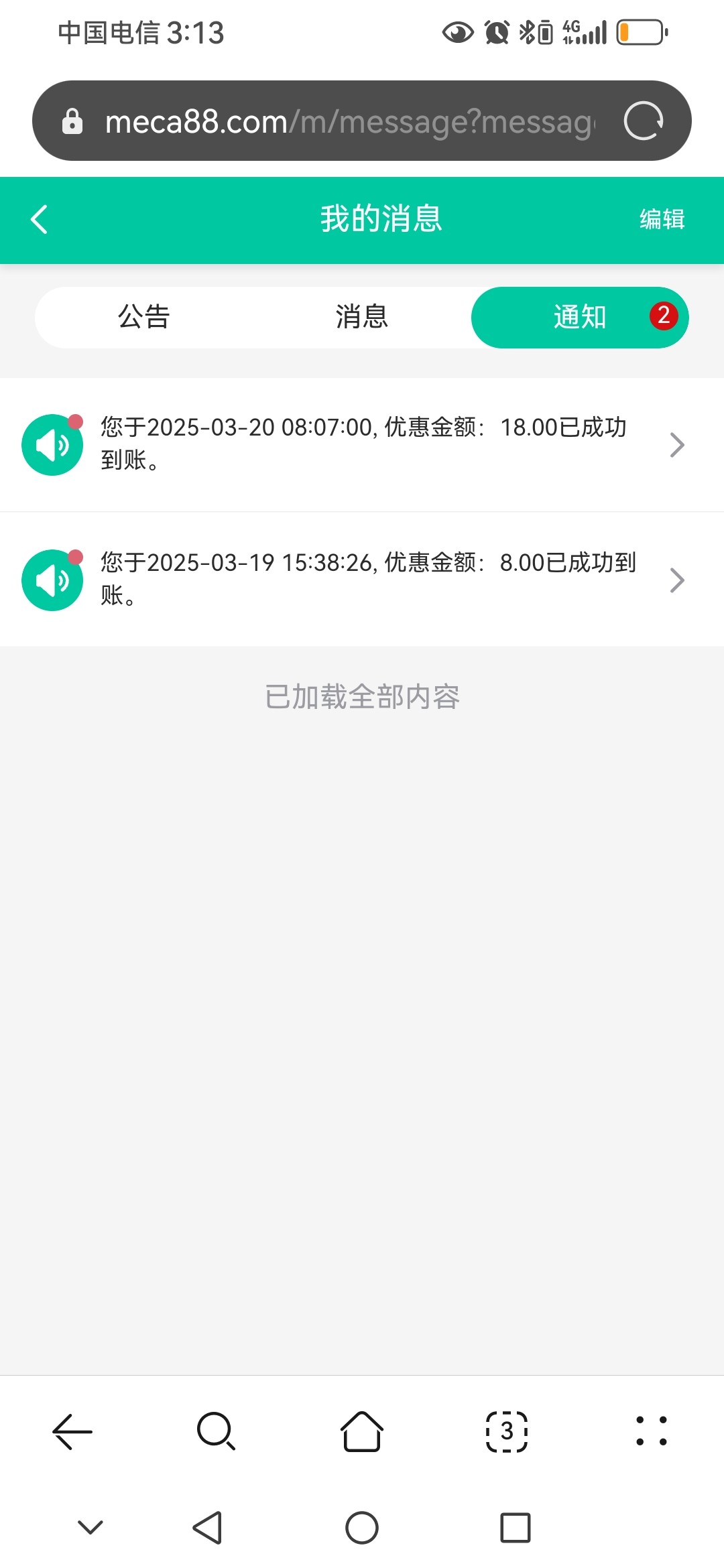Tap the system home circle button
This screenshot has height=1568, width=724.
point(362,1528)
